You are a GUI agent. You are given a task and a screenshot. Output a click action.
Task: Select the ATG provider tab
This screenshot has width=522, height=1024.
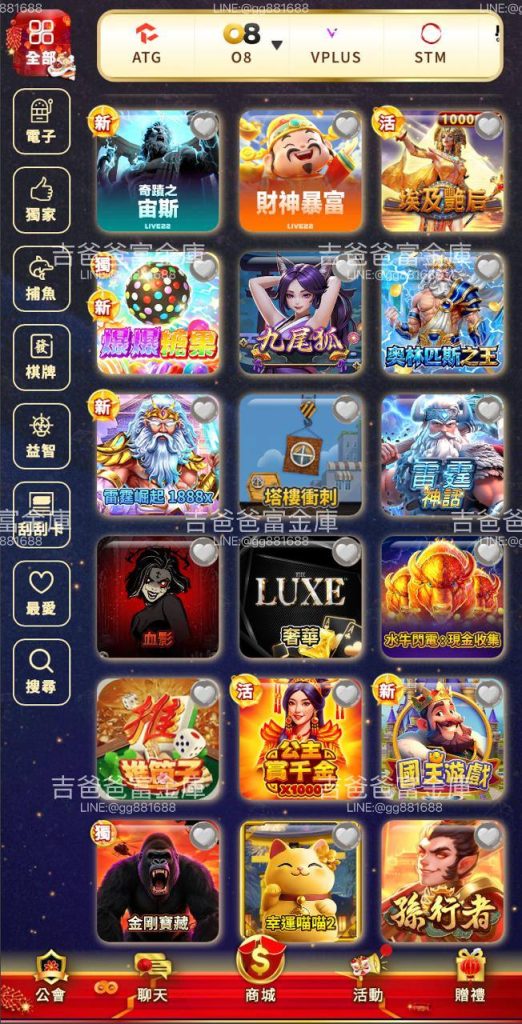point(146,44)
